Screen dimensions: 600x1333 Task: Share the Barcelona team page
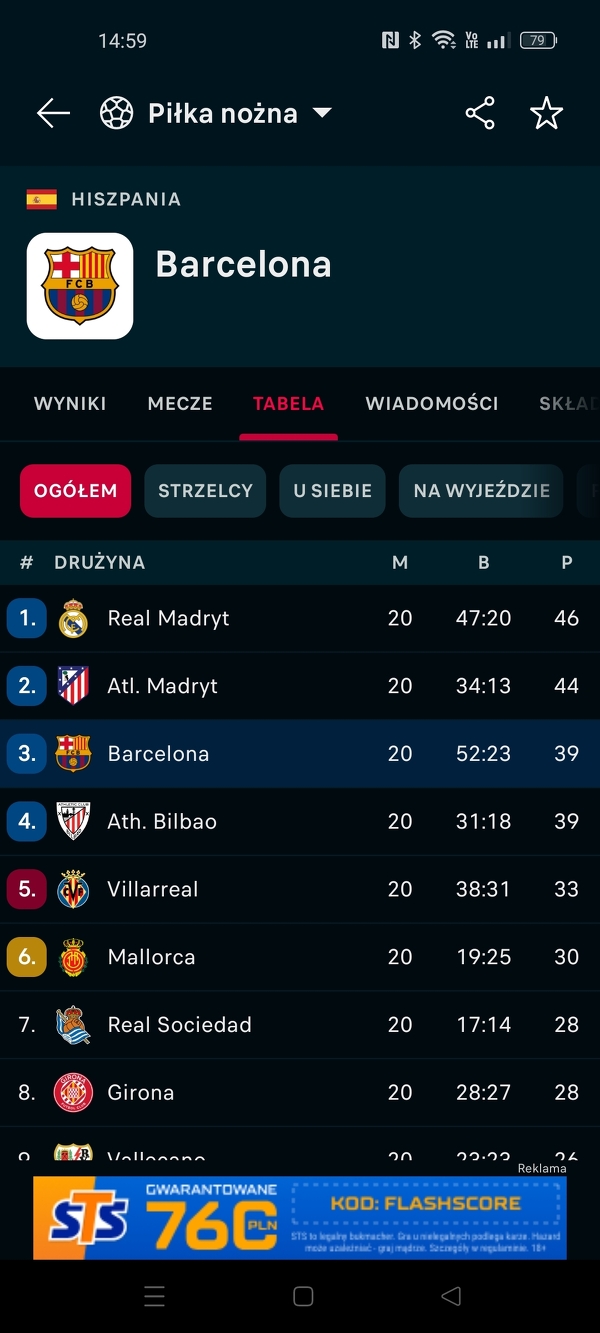[480, 113]
